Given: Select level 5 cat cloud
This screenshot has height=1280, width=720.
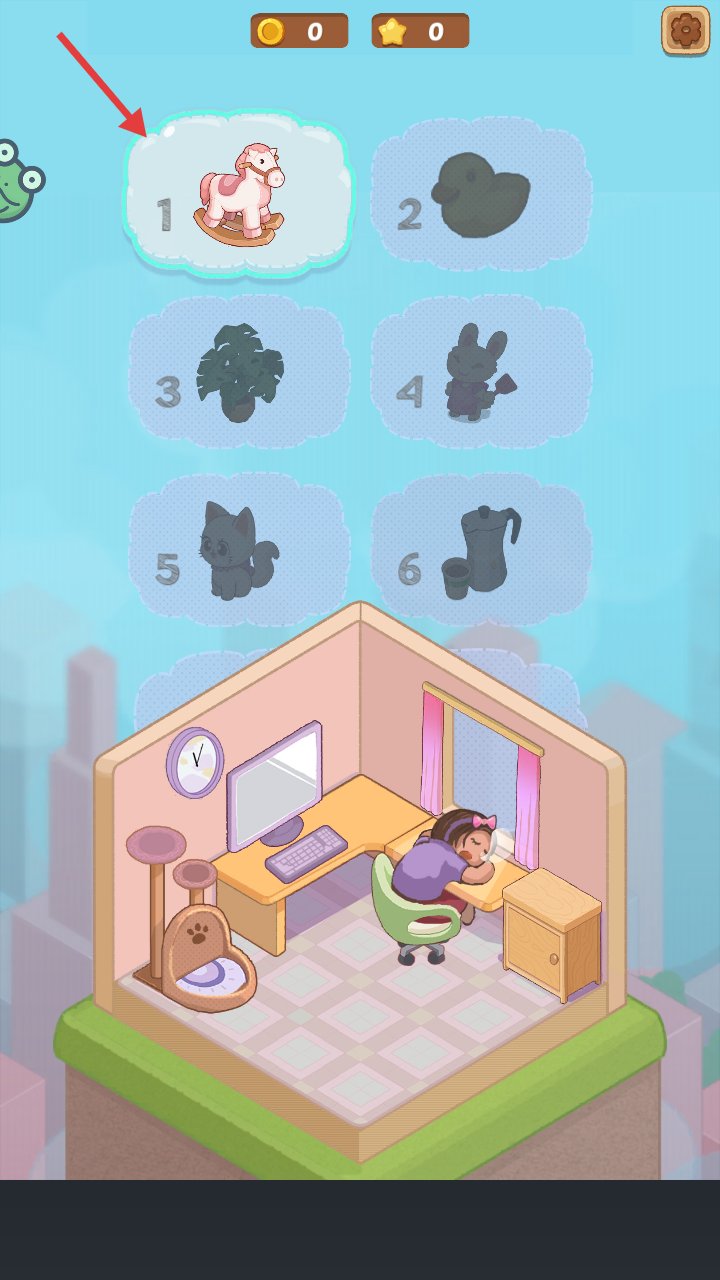Looking at the screenshot, I should (239, 550).
